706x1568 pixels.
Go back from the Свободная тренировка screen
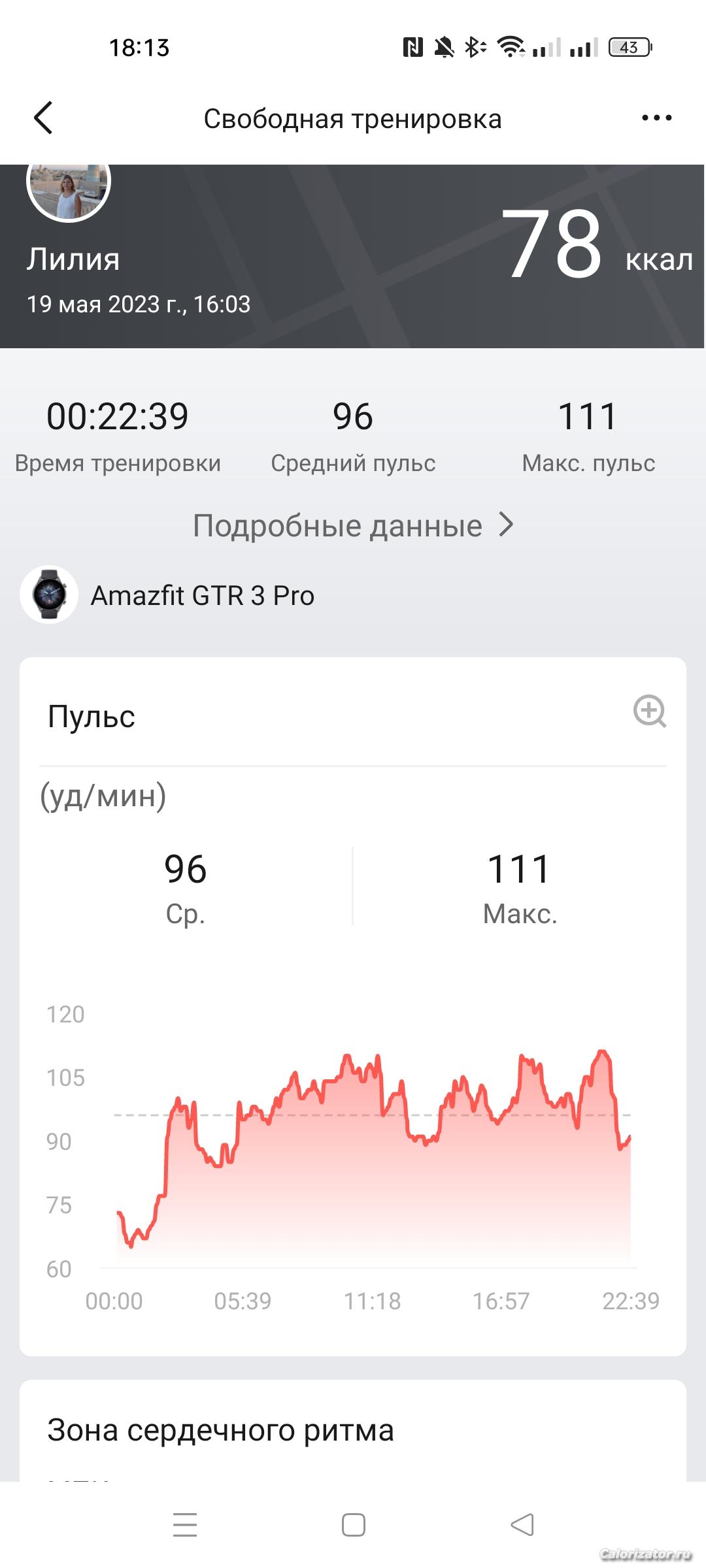click(43, 118)
